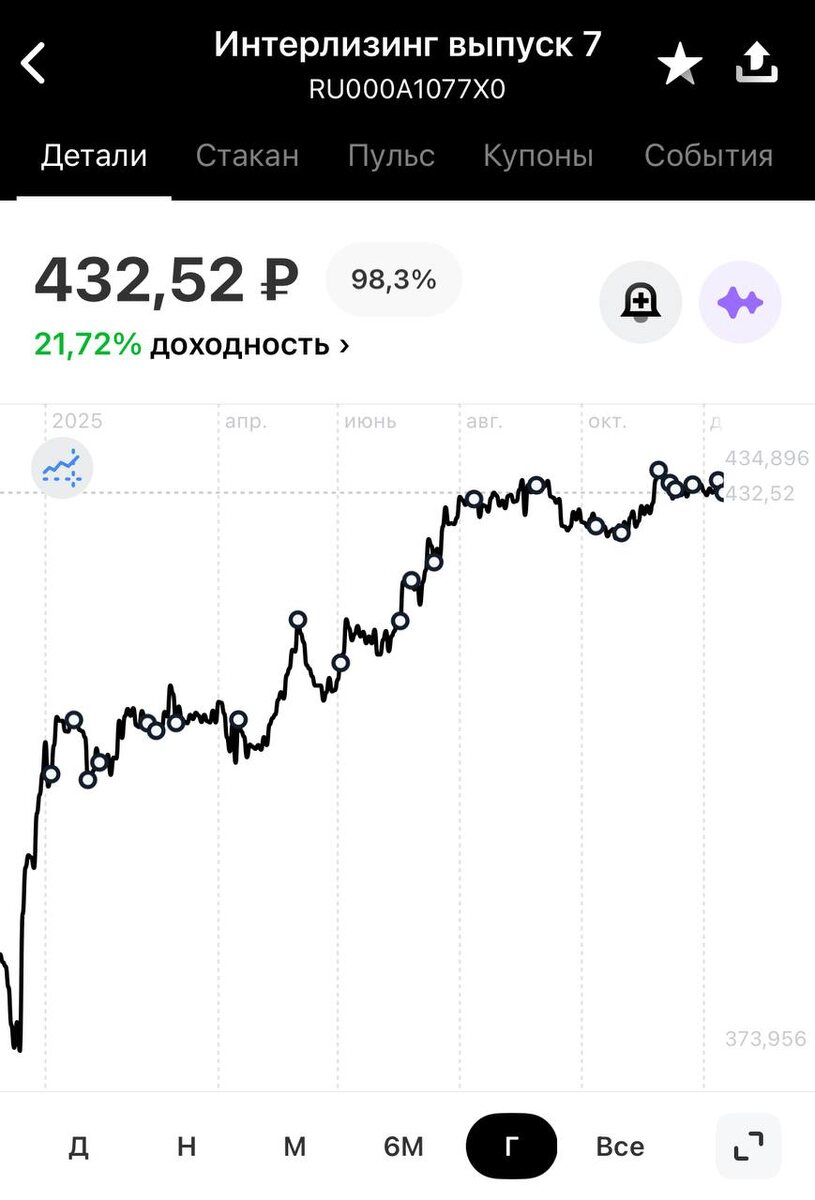Open the purple AI assistant icon
815x1200 pixels.
coord(740,301)
